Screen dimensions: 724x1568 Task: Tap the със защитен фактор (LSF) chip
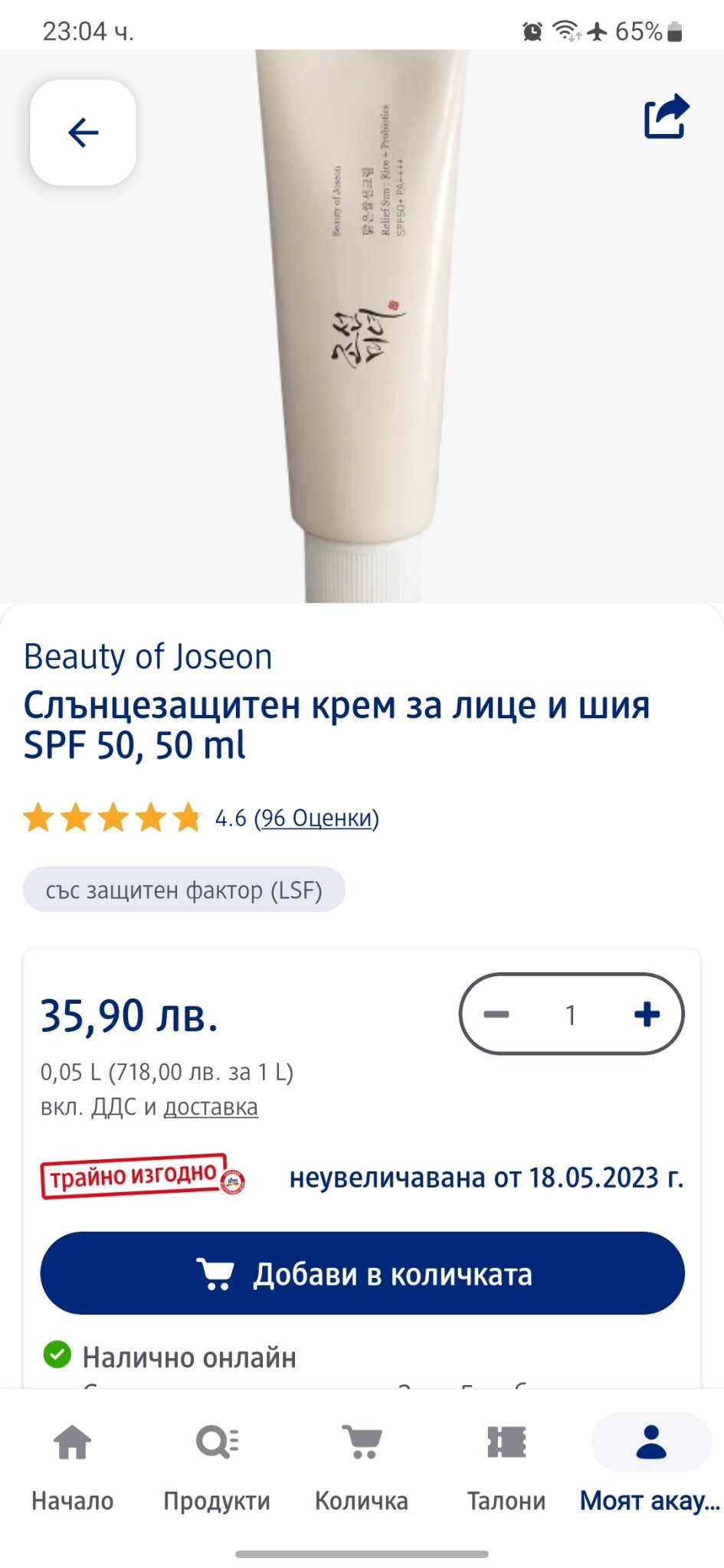point(184,890)
